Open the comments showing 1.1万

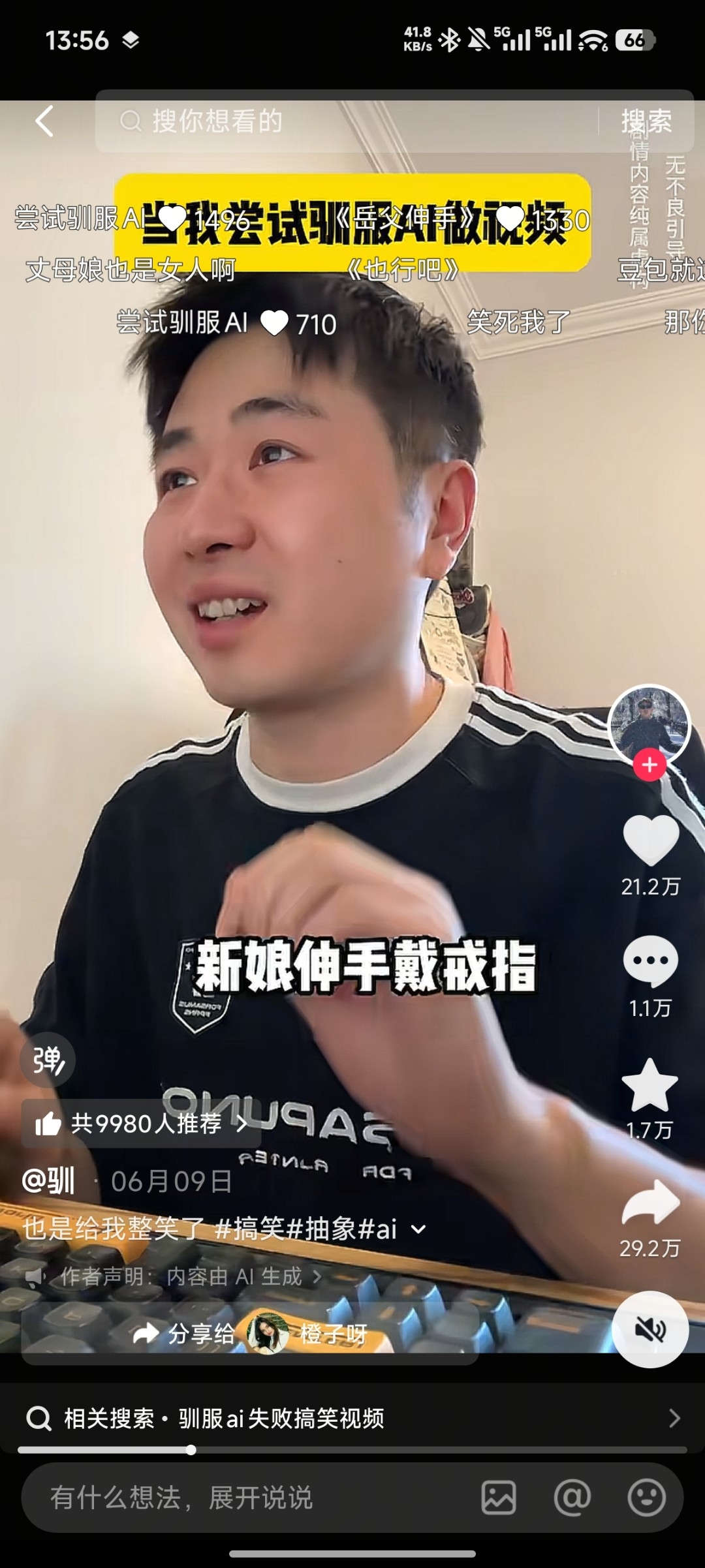pos(651,962)
